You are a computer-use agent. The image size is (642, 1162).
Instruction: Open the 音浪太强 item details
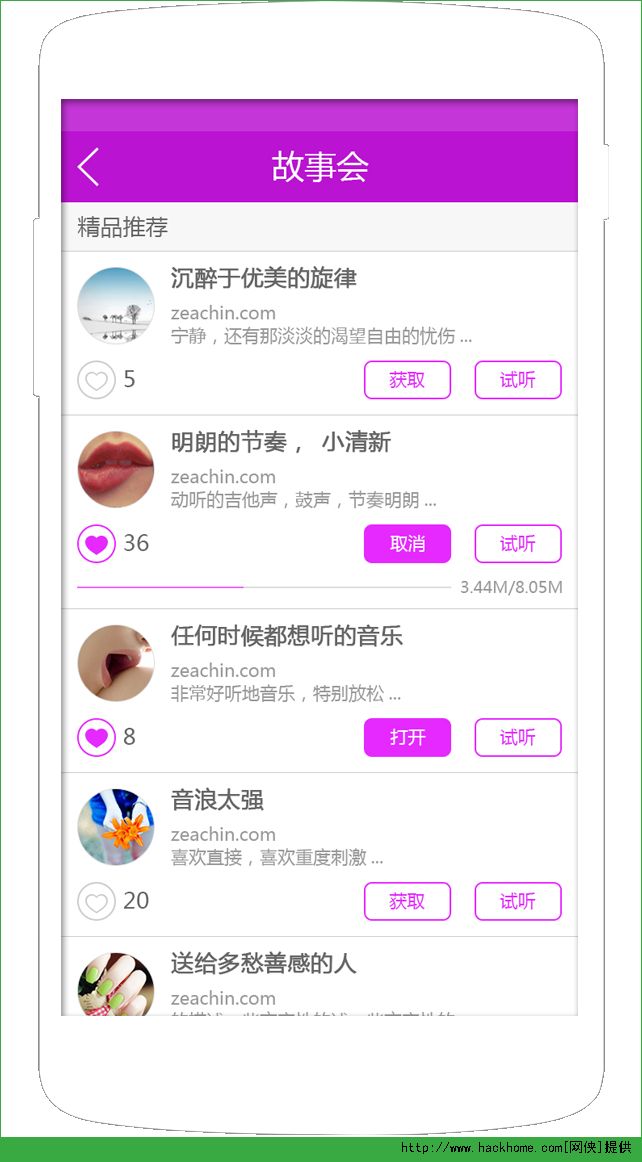point(217,801)
